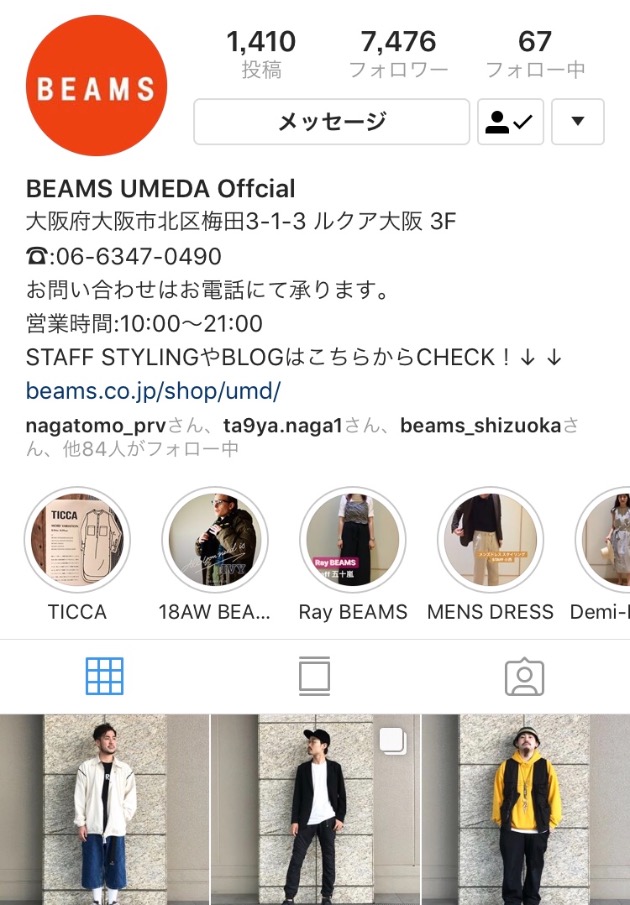Viewport: 630px width, 905px height.
Task: Open multi-photo post with black cap outfit
Action: (314, 810)
